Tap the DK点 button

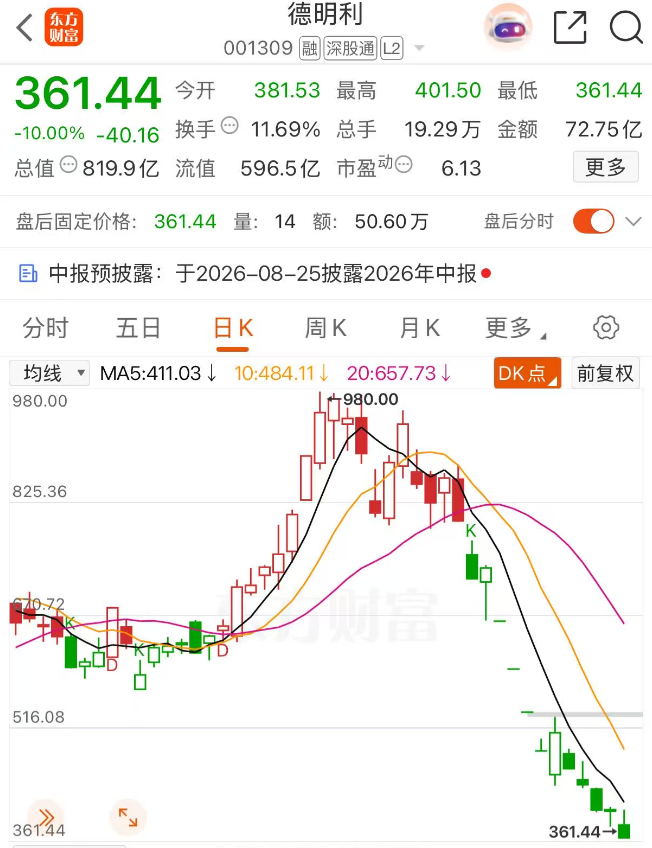[527, 373]
